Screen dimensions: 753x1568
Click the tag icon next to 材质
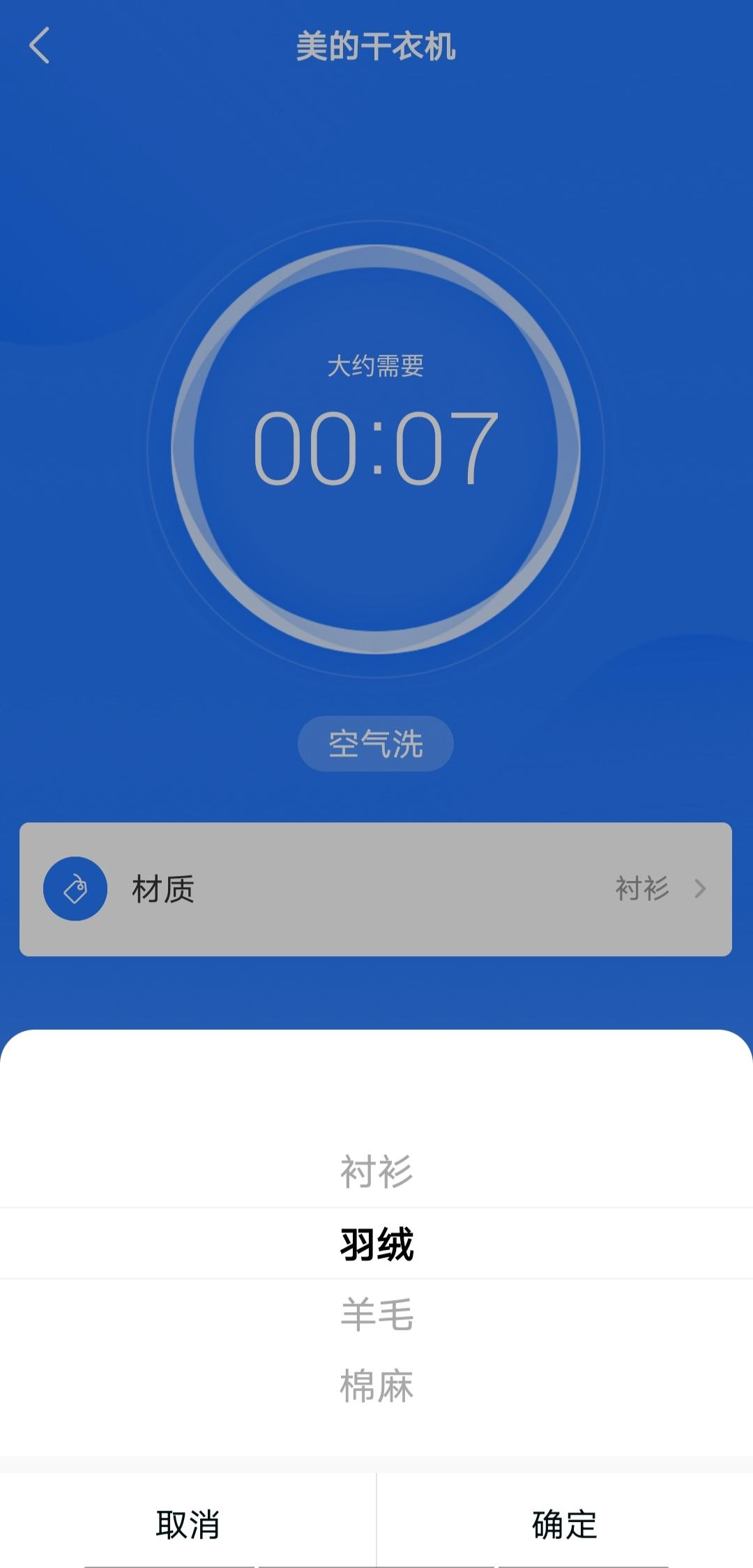click(75, 888)
